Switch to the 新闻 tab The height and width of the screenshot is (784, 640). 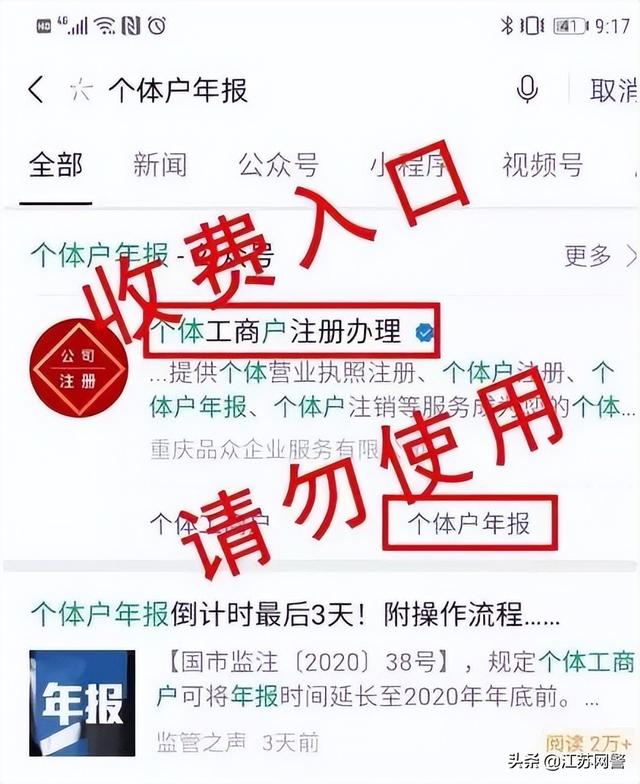159,164
